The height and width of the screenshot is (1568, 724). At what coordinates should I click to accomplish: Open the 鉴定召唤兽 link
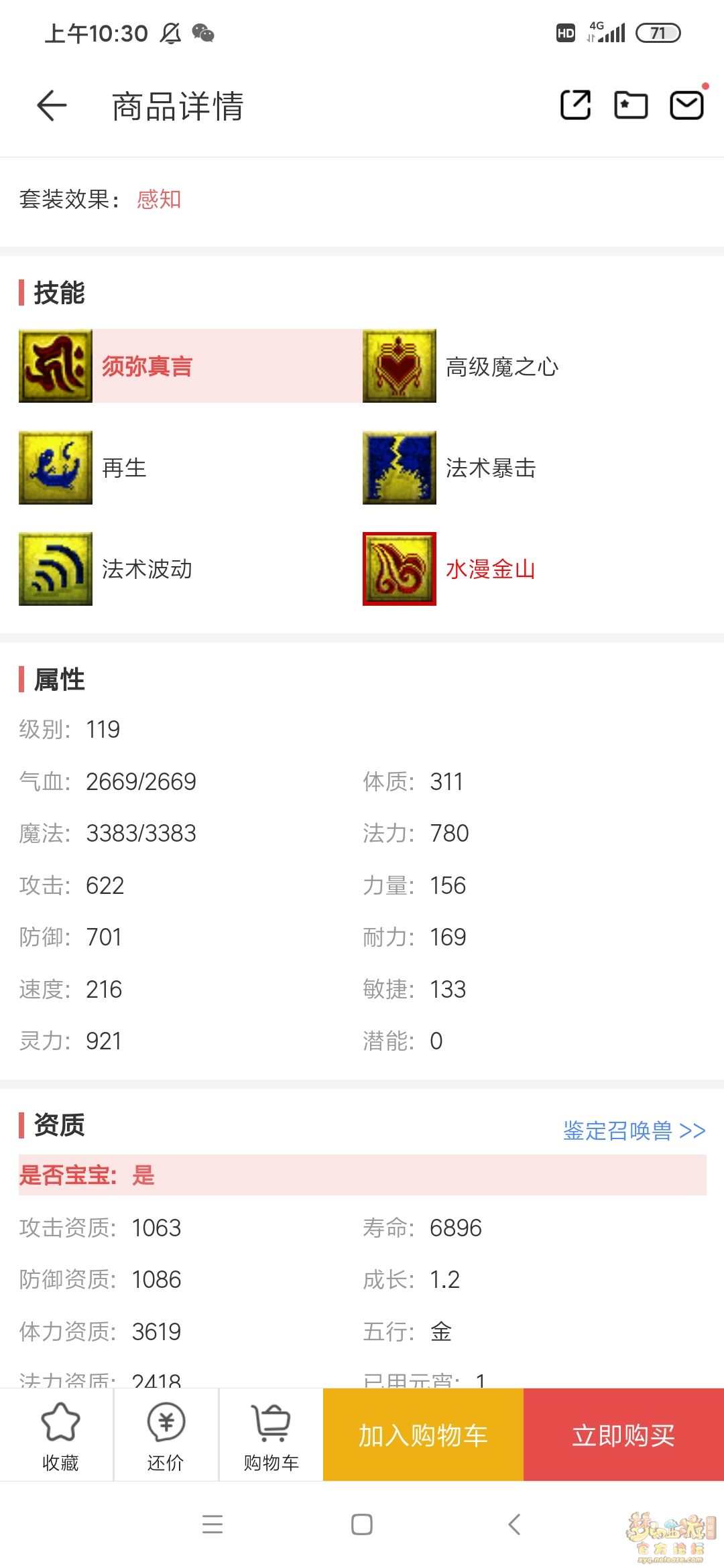coord(633,1130)
